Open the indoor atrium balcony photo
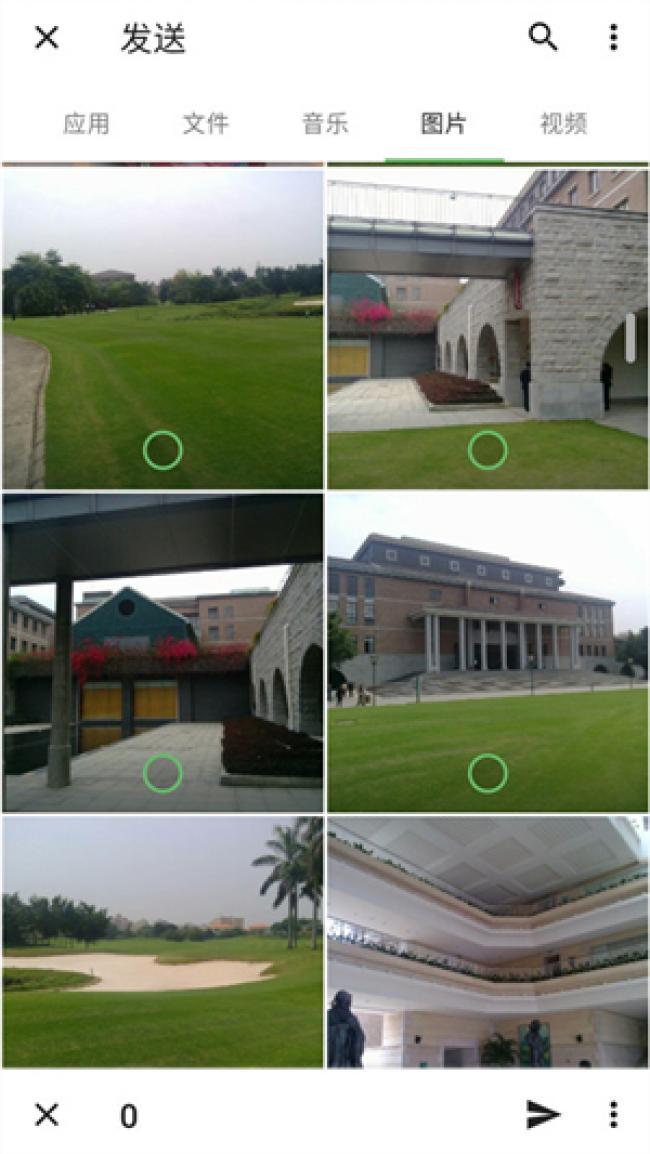 487,942
